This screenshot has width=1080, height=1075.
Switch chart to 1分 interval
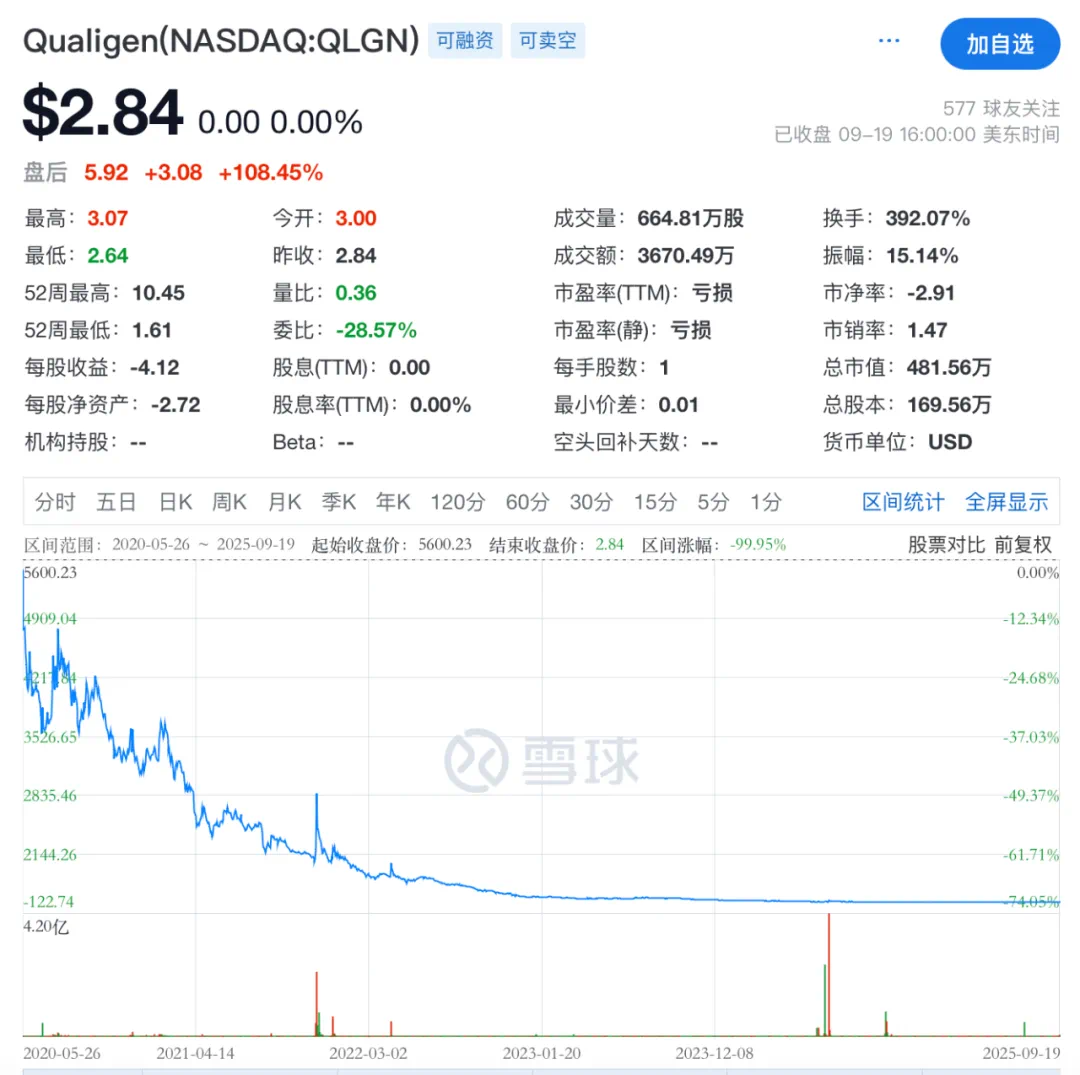coord(765,502)
